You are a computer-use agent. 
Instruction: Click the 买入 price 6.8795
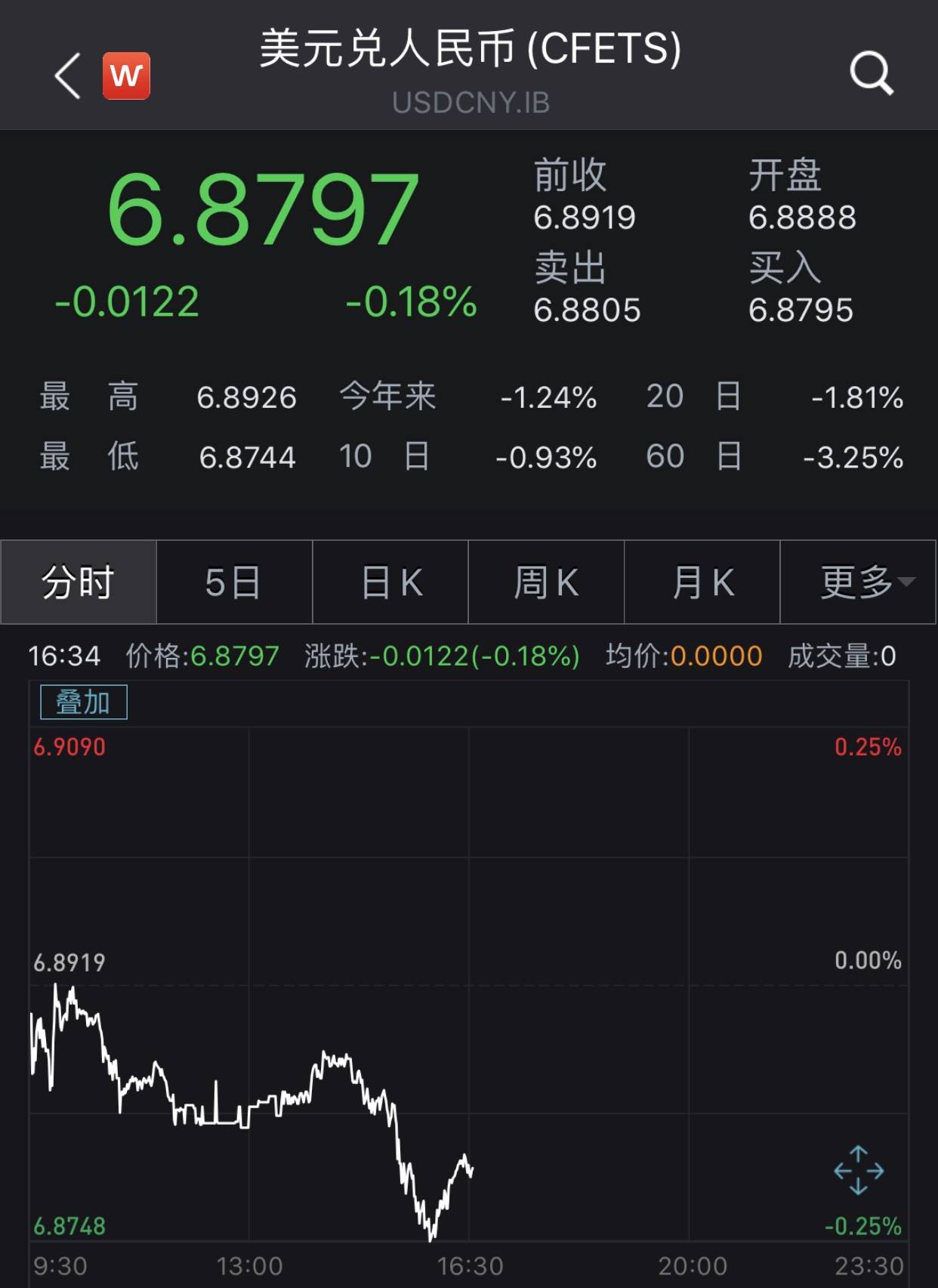802,308
